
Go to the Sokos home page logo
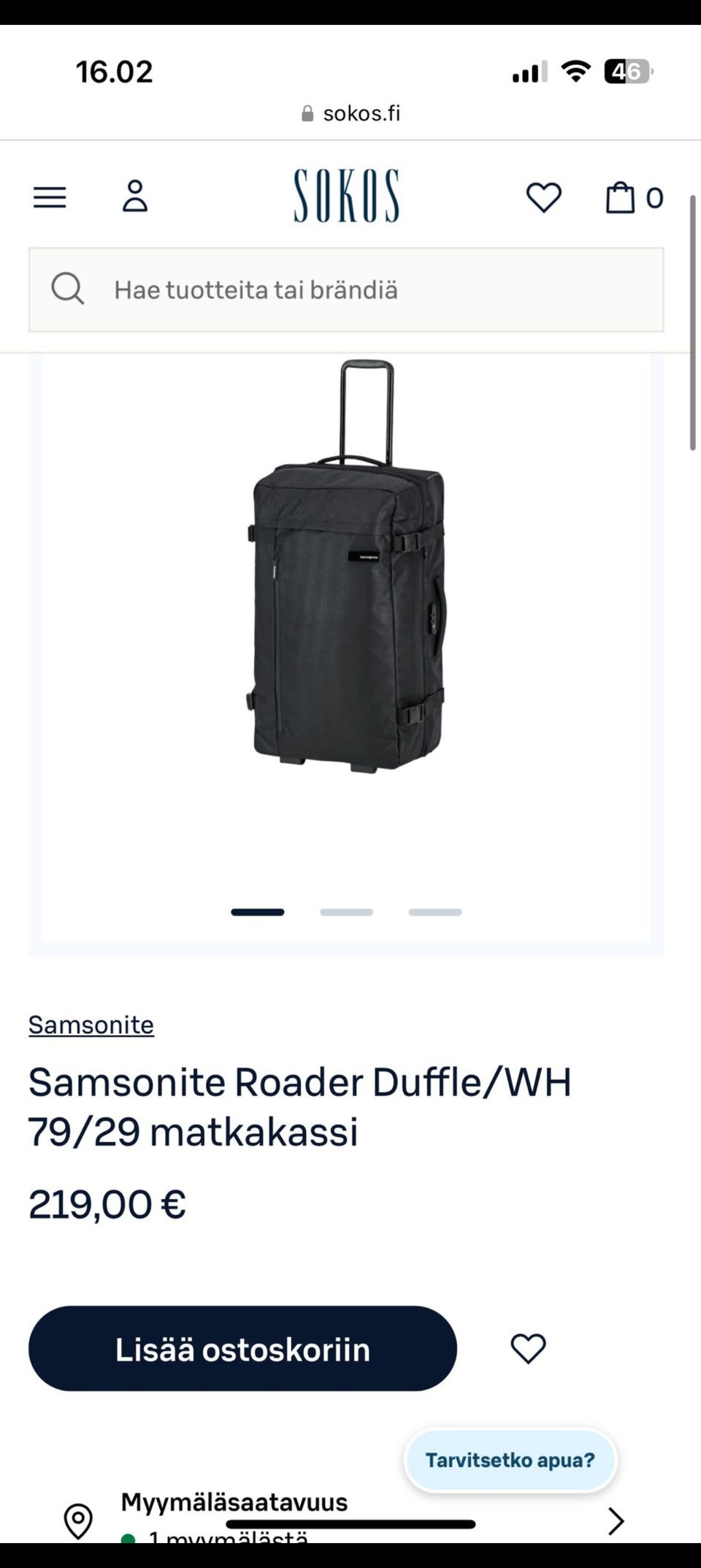346,196
